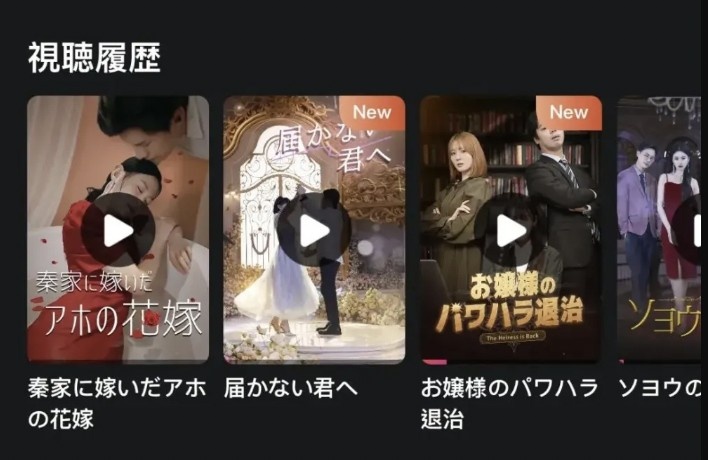Open the お嬢様のパワハラ退治 drama card
This screenshot has width=708, height=460.
click(510, 229)
